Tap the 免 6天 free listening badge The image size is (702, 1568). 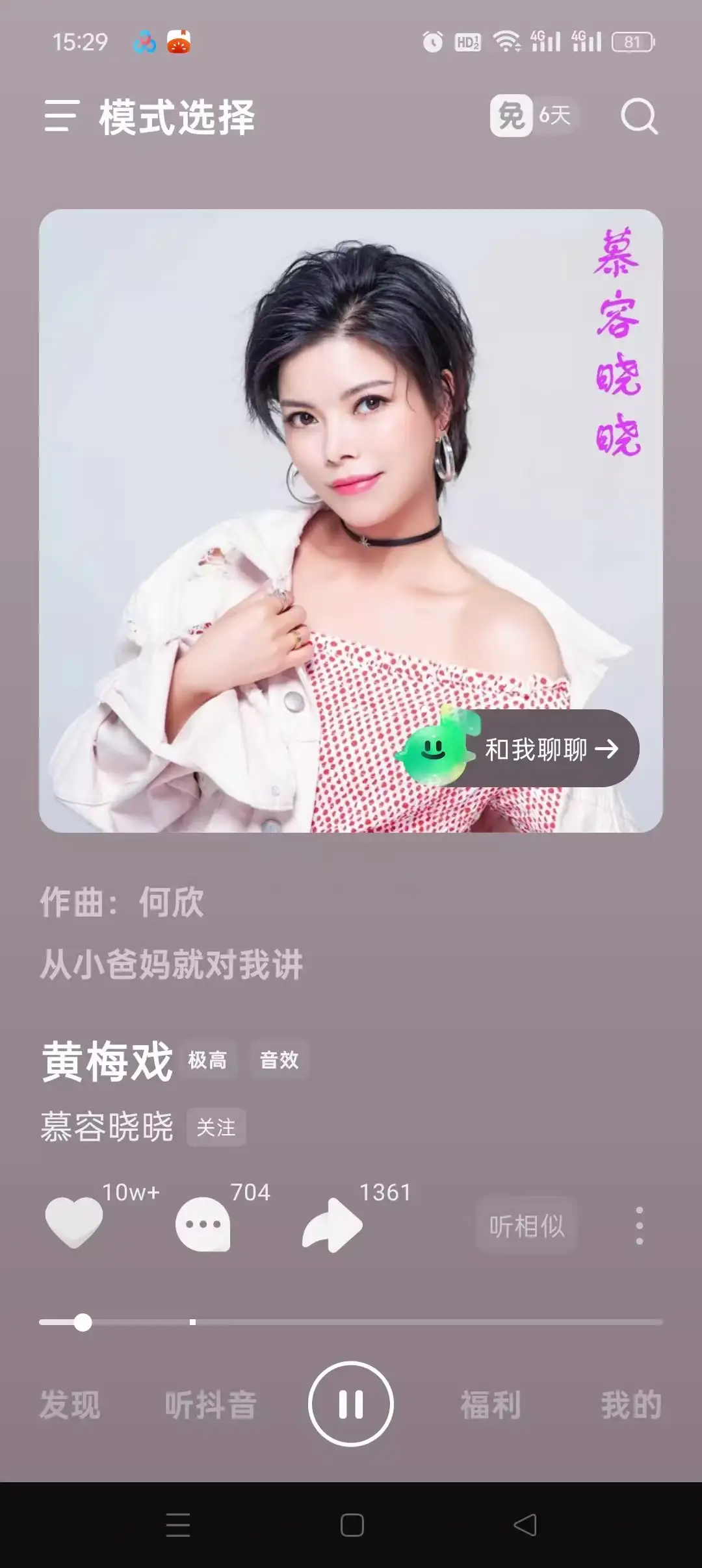coord(533,116)
